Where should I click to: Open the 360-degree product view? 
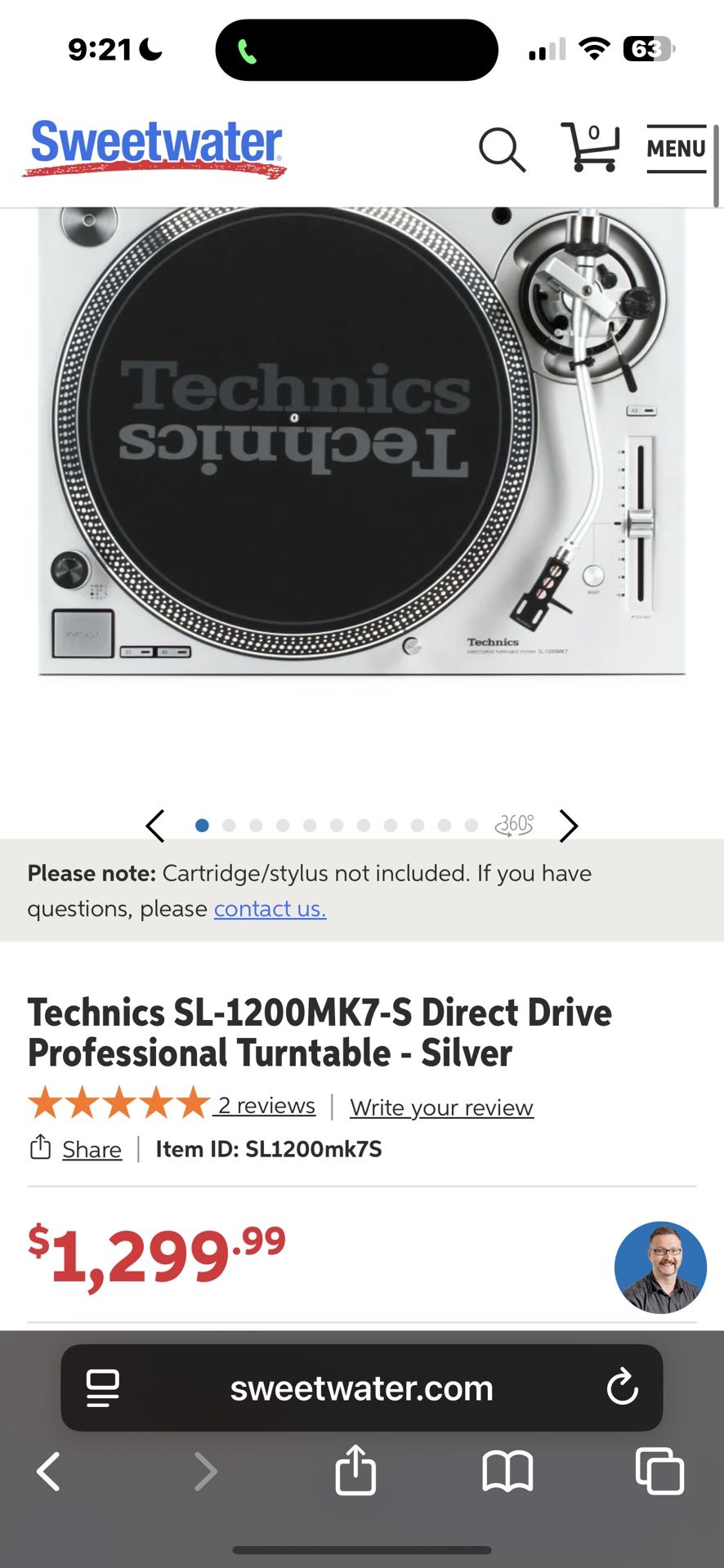click(515, 825)
